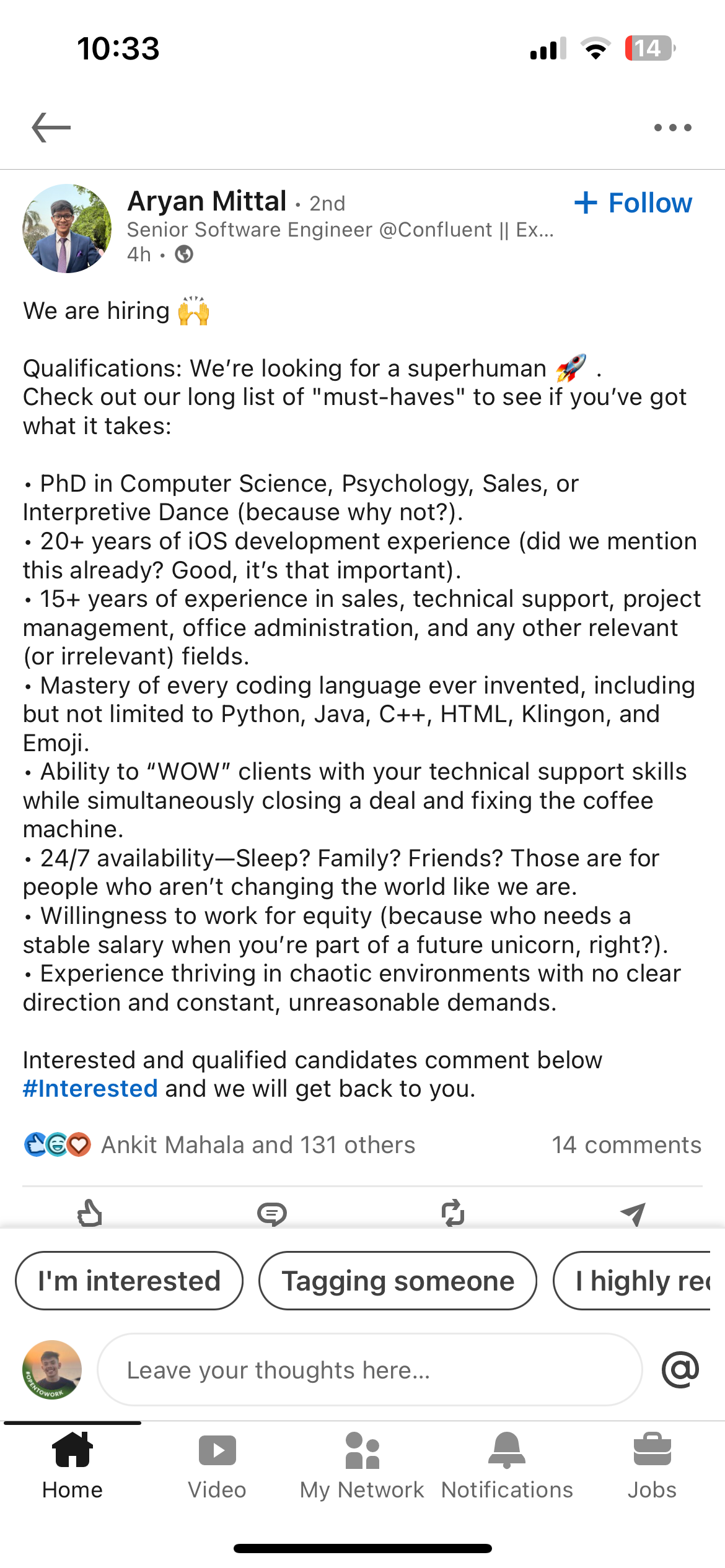Screen dimensions: 725x1568
Task: Open the My Network tab
Action: click(x=362, y=1464)
